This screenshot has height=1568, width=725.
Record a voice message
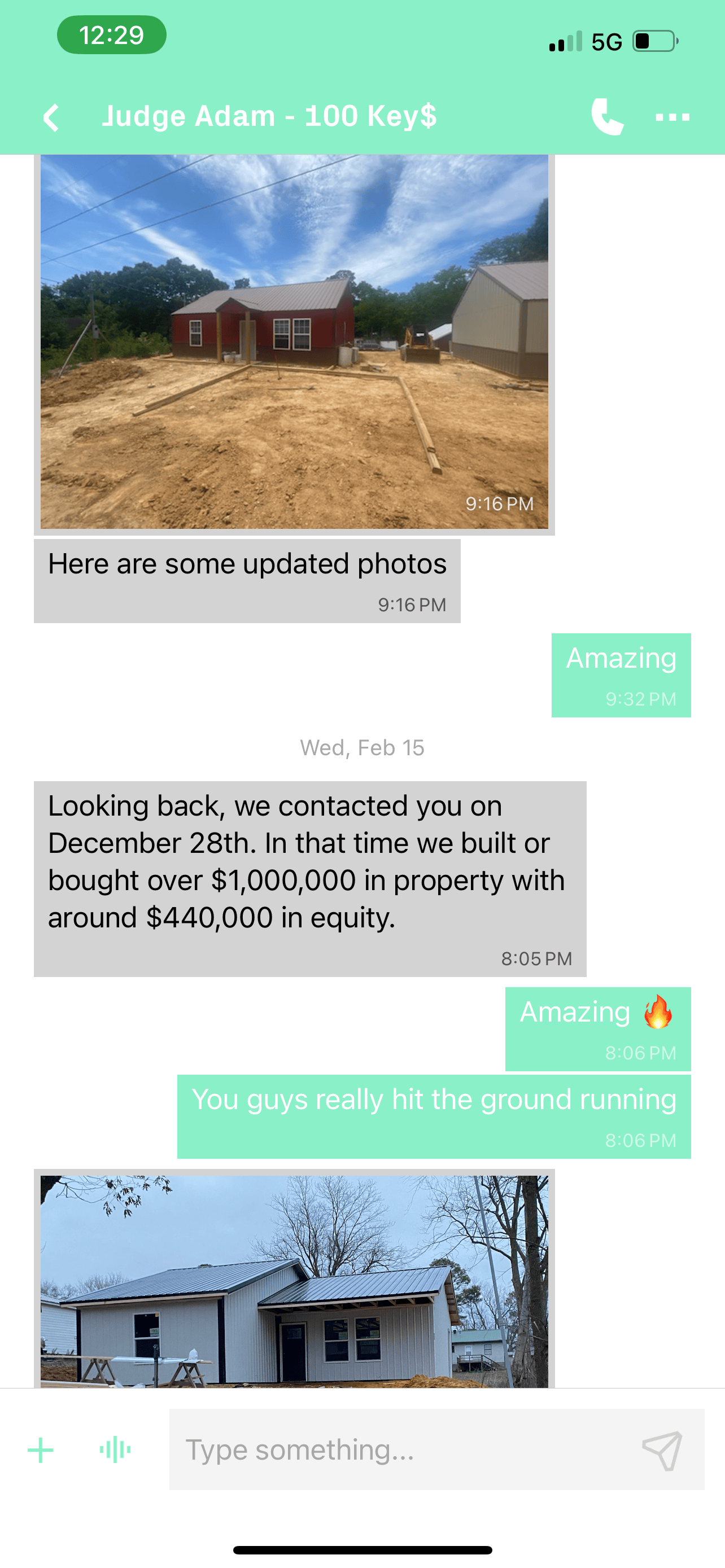point(115,1450)
